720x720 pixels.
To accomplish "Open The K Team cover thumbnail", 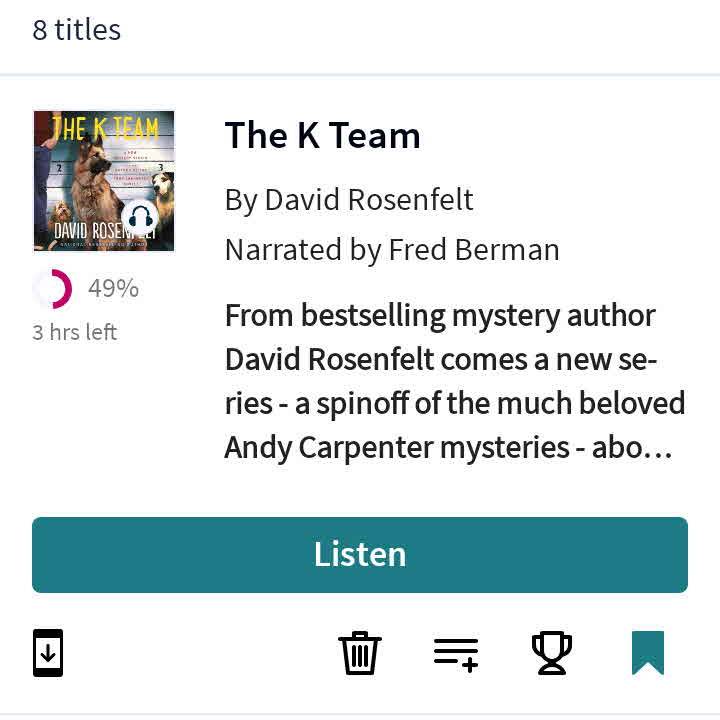I will point(104,181).
